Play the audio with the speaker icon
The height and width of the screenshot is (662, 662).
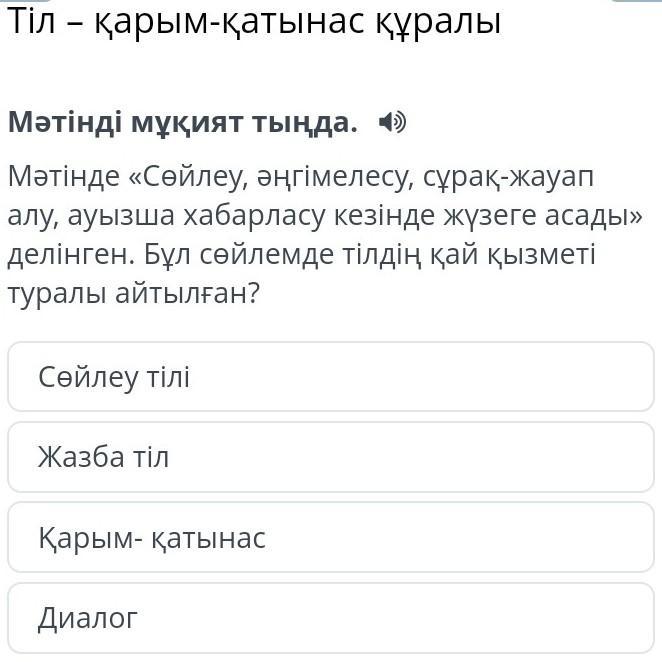(x=392, y=123)
